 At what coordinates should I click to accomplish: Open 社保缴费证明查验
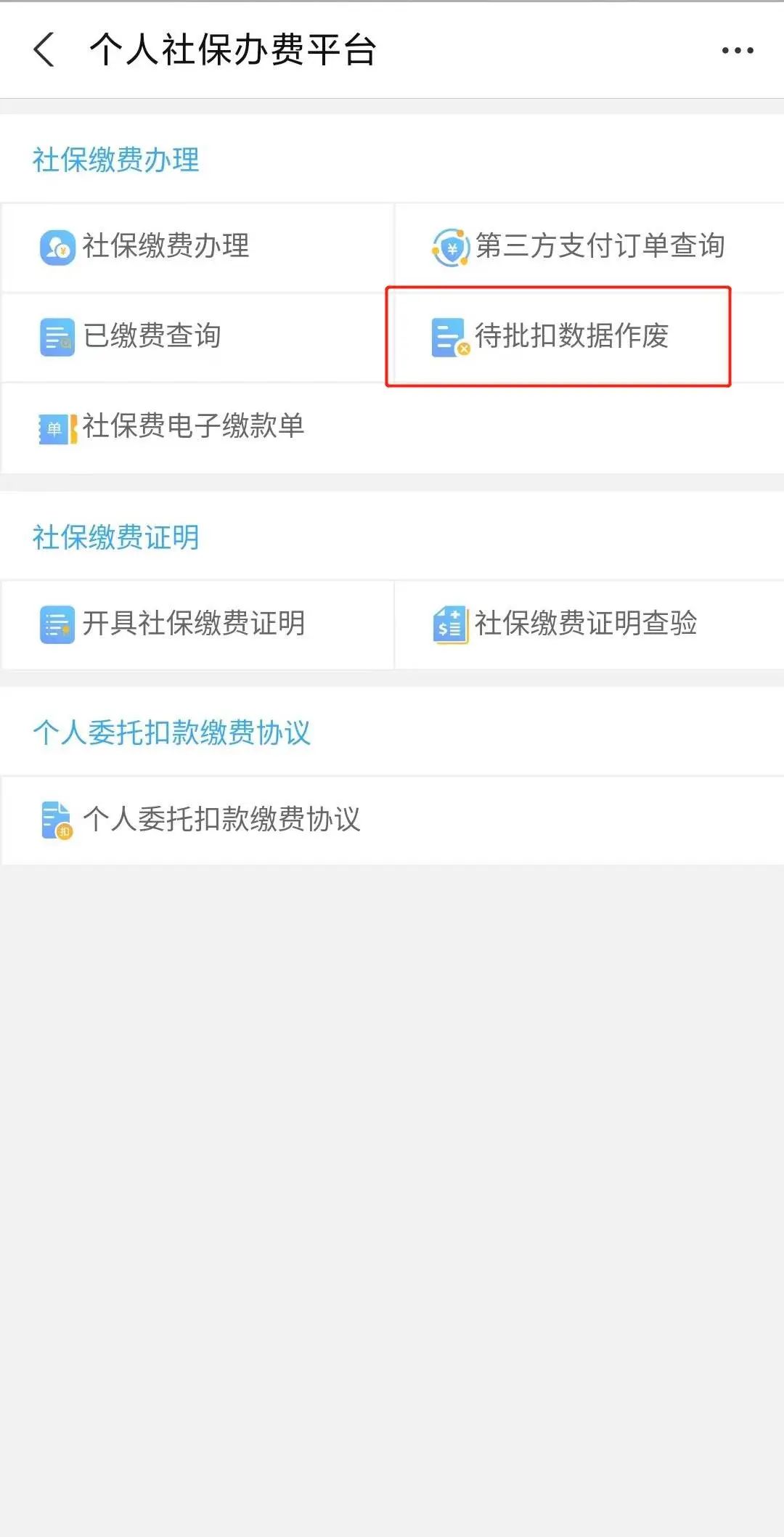coord(589,624)
